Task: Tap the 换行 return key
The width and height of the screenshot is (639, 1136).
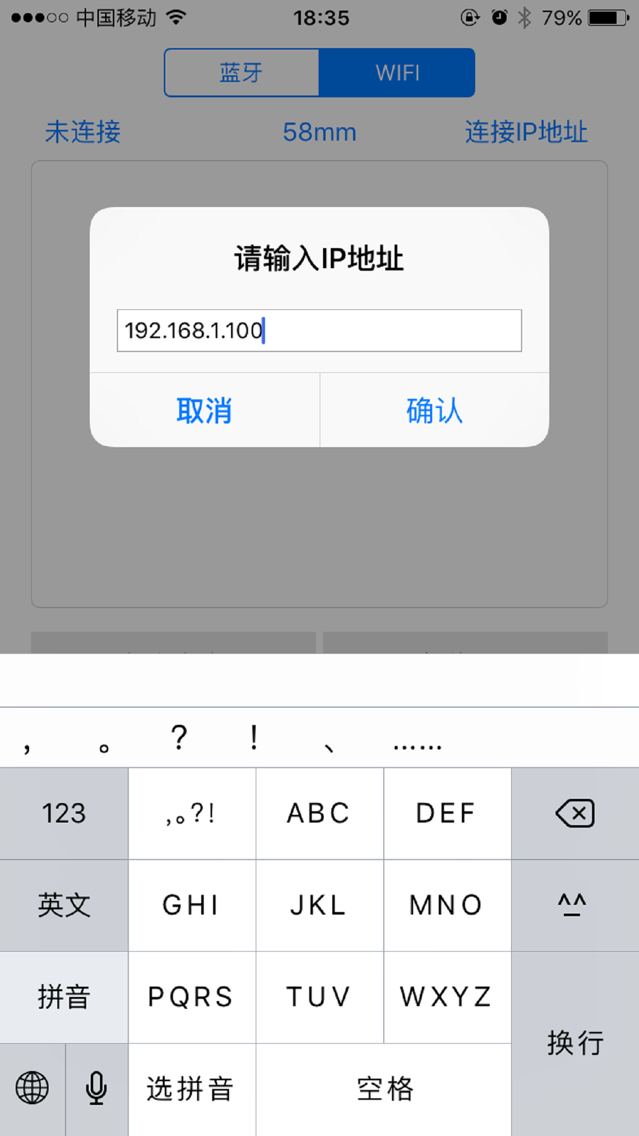Action: 575,1042
